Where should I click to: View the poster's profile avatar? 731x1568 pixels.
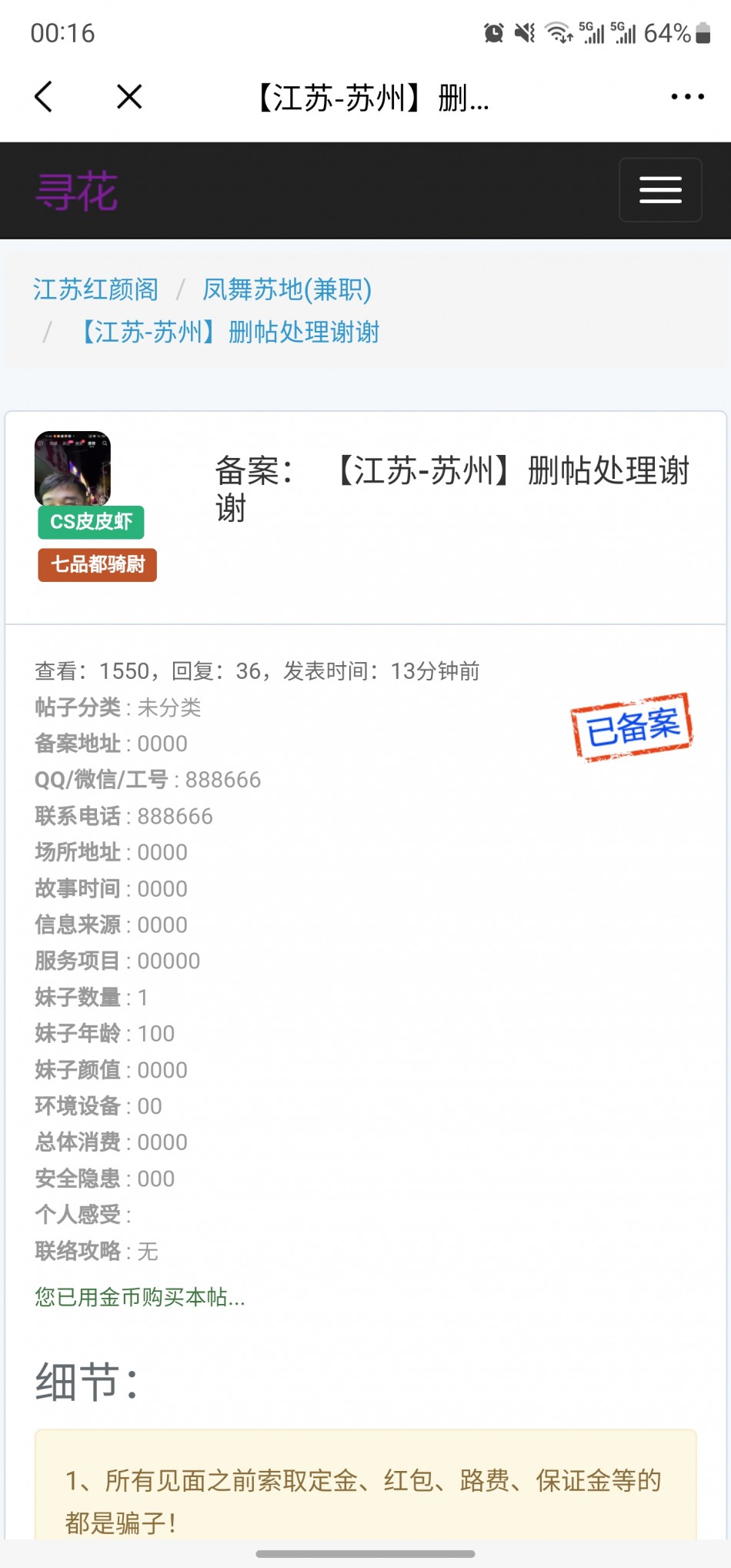72,468
